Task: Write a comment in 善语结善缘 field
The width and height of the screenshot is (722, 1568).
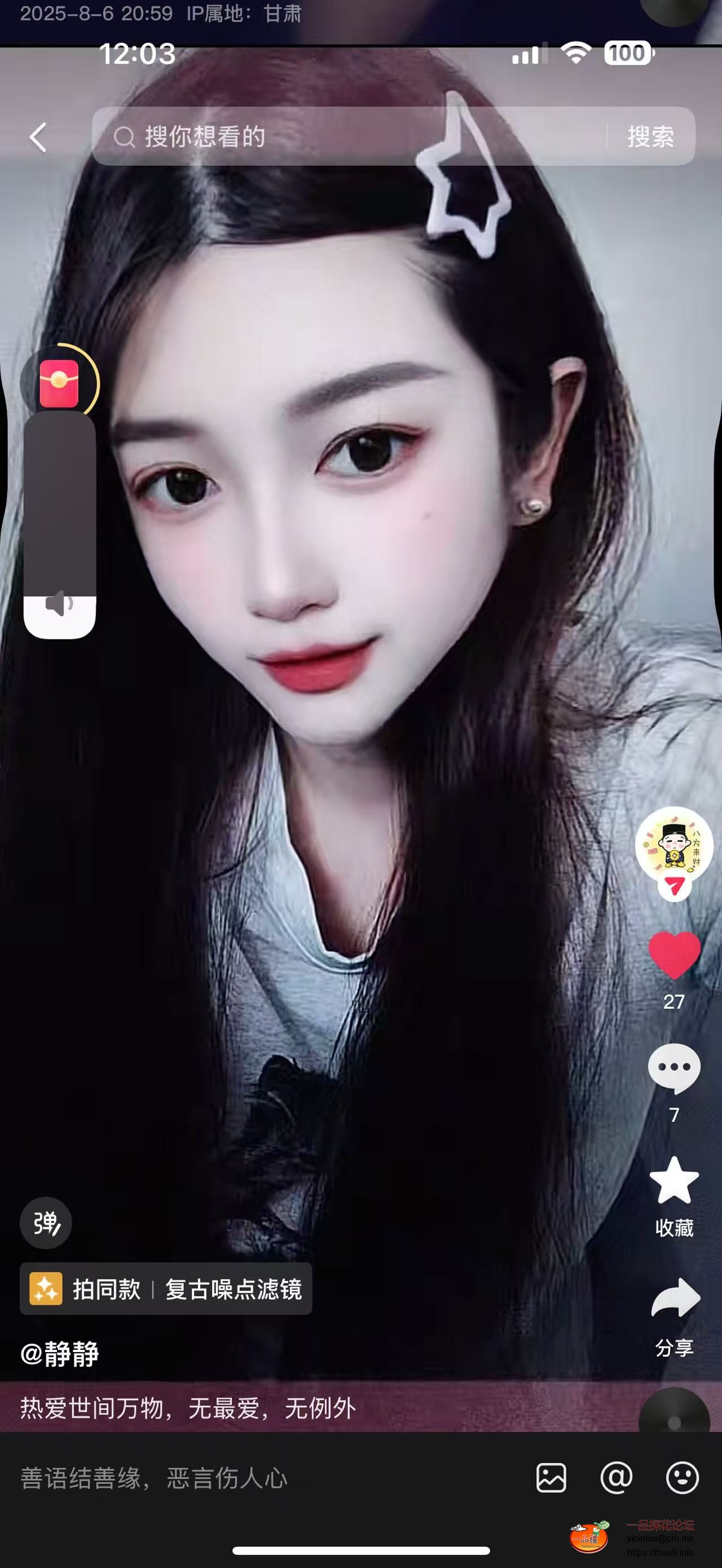Action: 244,1478
